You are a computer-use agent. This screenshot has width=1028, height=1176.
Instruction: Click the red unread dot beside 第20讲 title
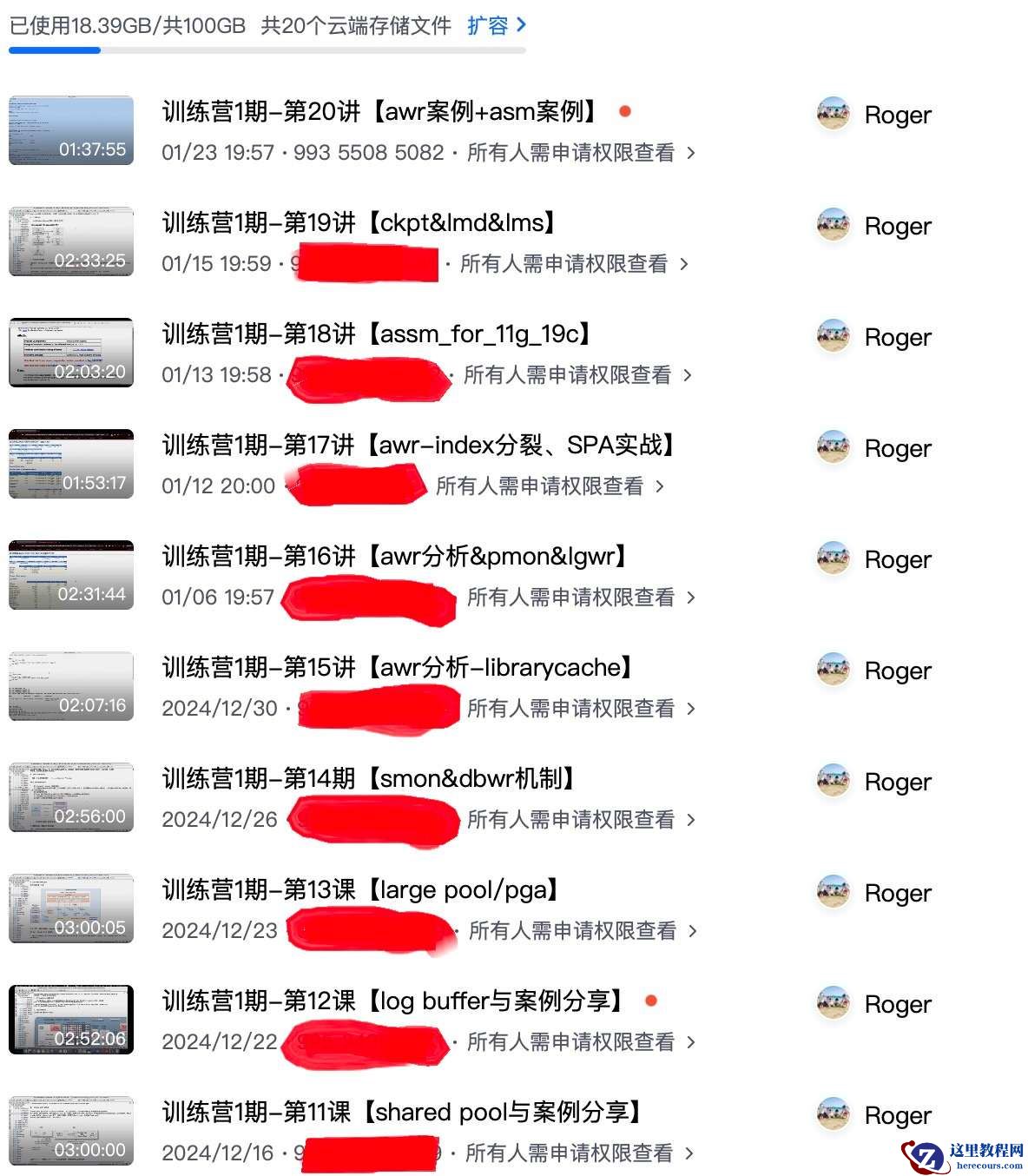tap(623, 112)
